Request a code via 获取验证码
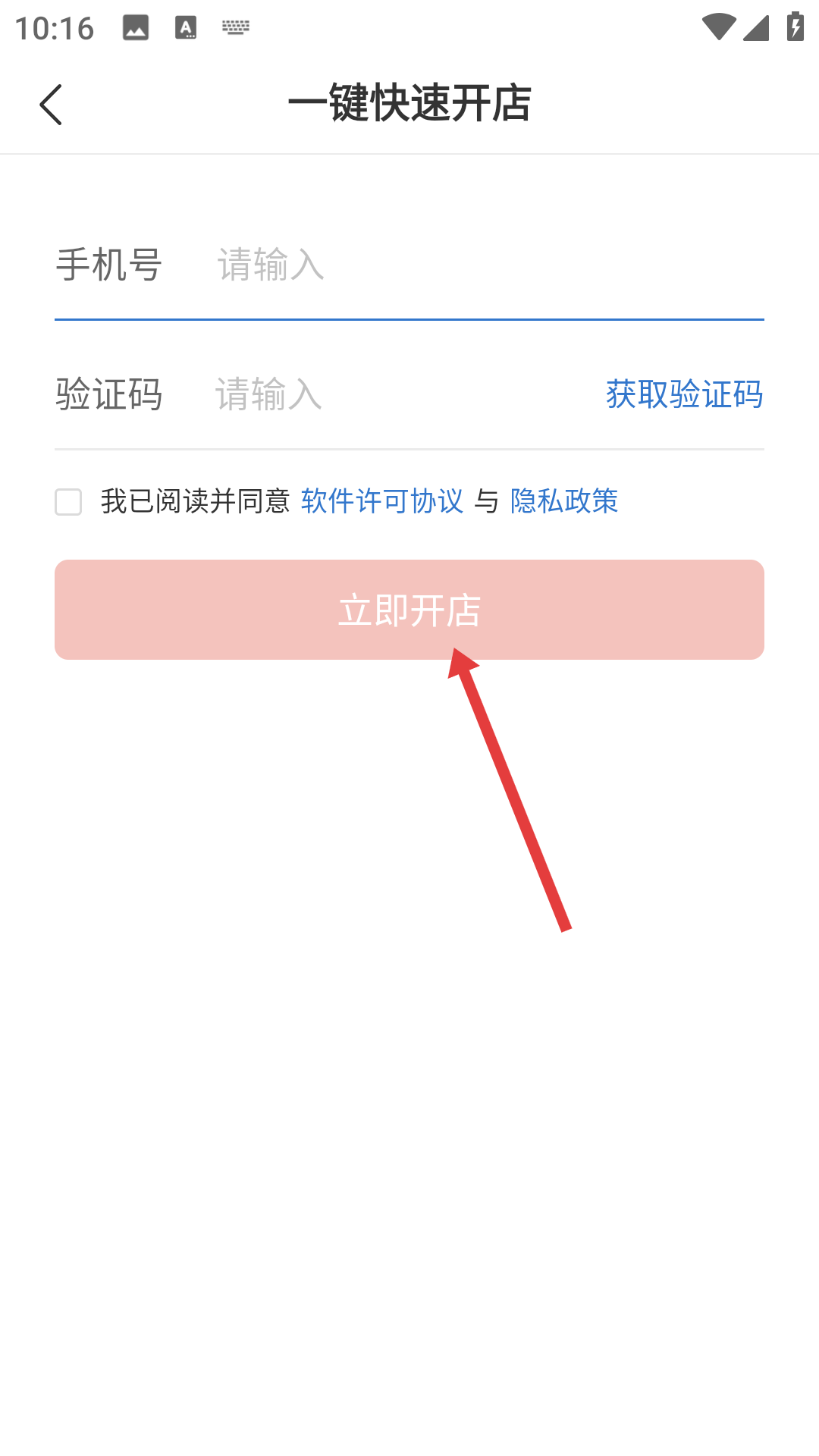This screenshot has height=1456, width=819. tap(684, 394)
